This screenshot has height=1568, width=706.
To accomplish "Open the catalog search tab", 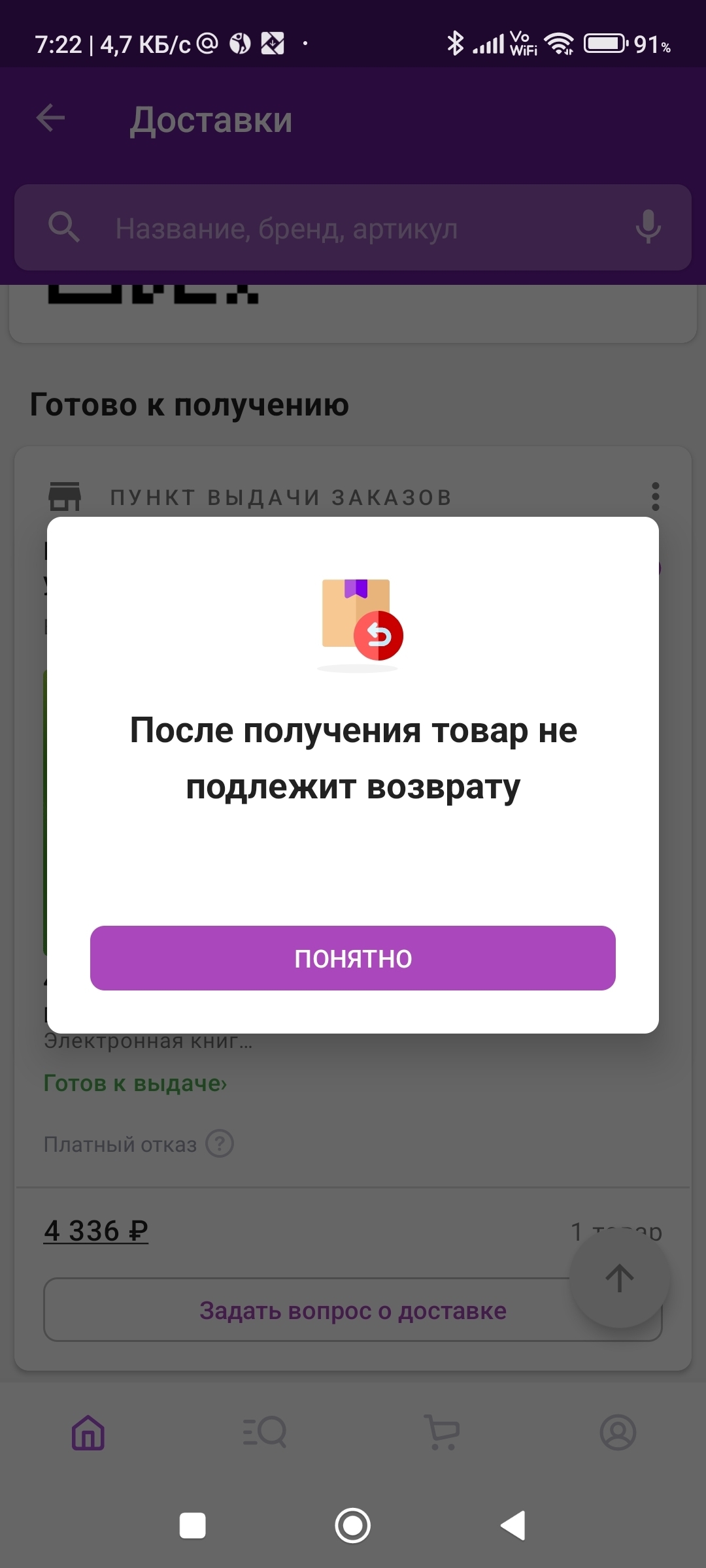I will pos(265,1432).
